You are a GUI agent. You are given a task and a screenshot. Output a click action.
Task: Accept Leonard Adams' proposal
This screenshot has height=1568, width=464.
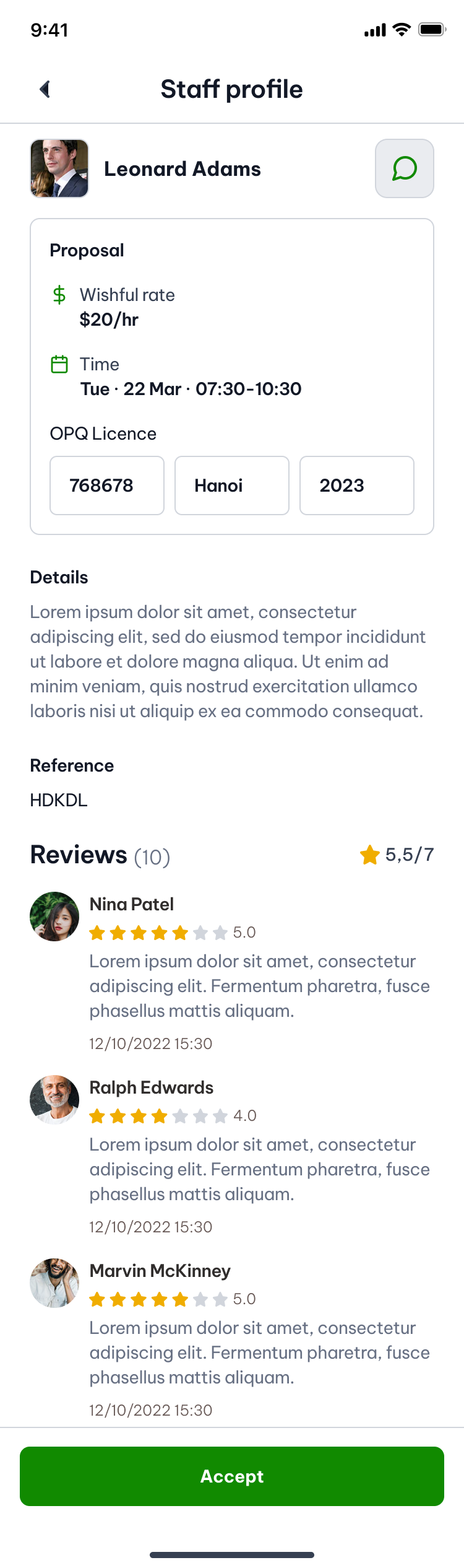(x=232, y=1476)
